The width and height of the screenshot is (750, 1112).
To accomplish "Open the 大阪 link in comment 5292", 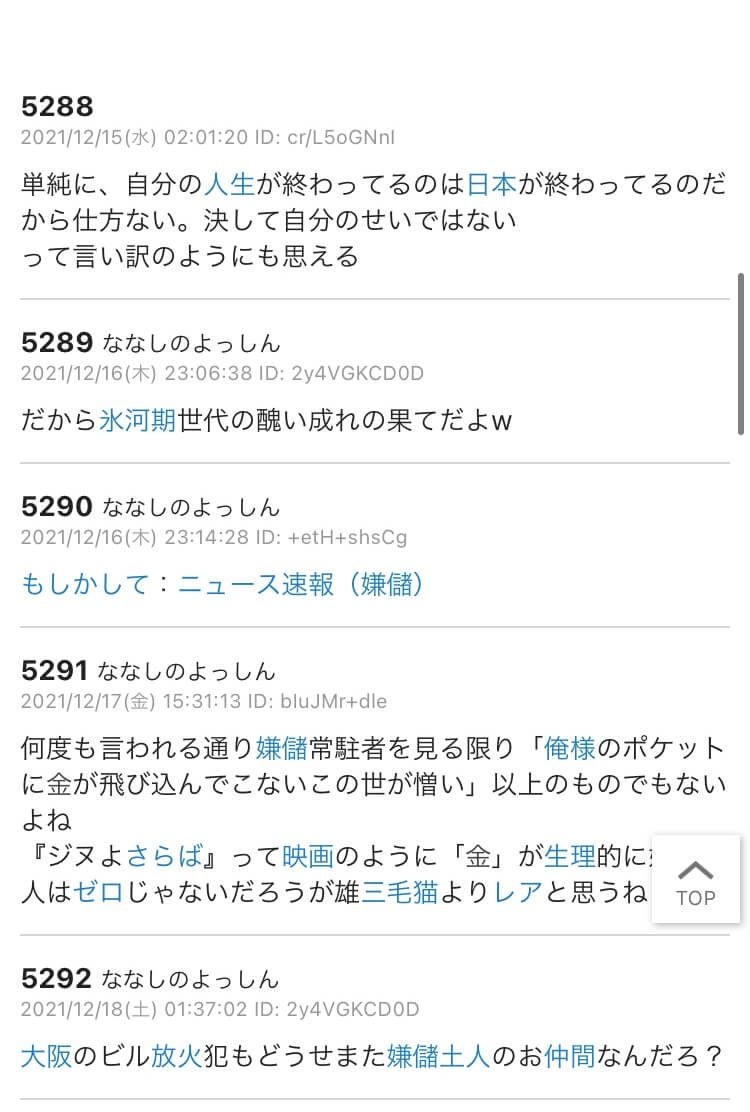I will pos(47,1056).
